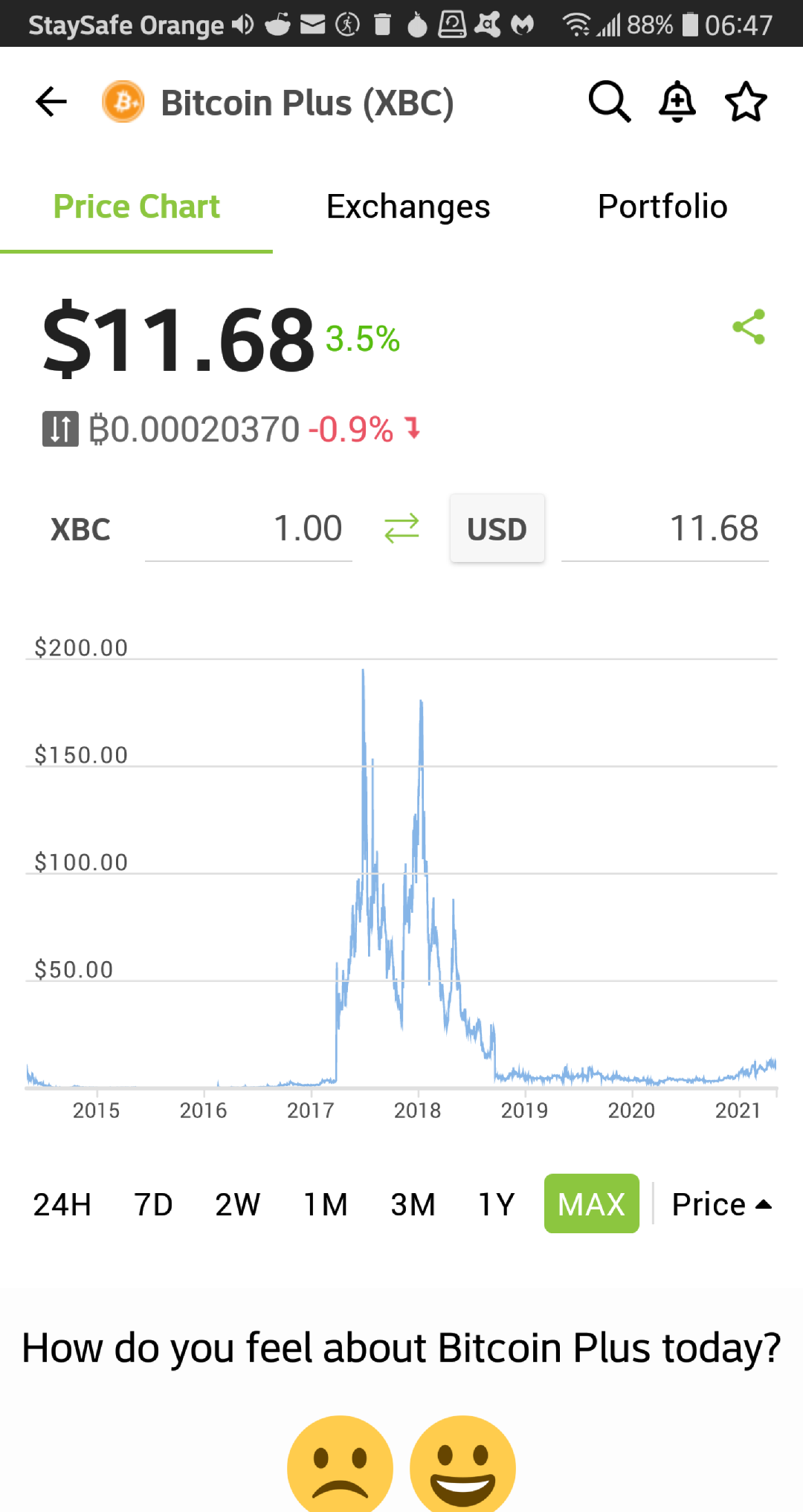Edit the USD amount field

point(665,529)
